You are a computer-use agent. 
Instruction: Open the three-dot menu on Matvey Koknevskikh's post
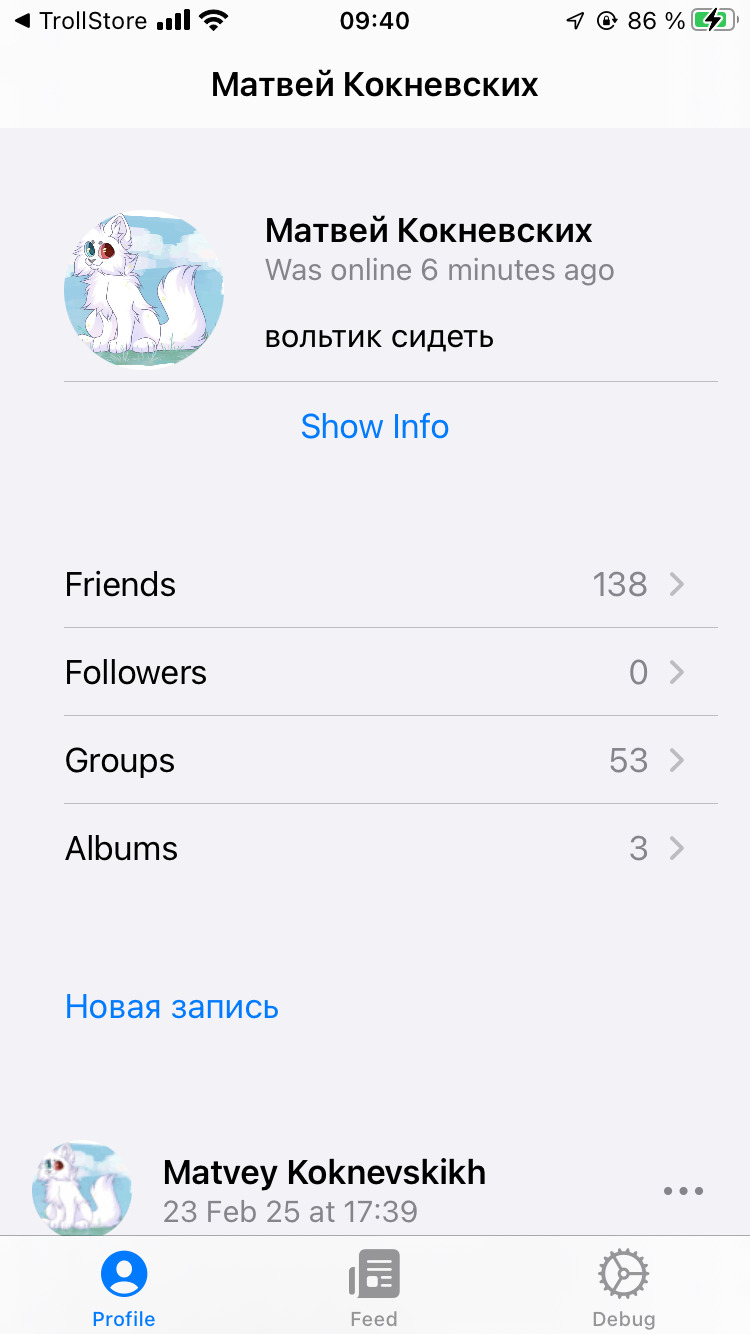click(x=684, y=1191)
